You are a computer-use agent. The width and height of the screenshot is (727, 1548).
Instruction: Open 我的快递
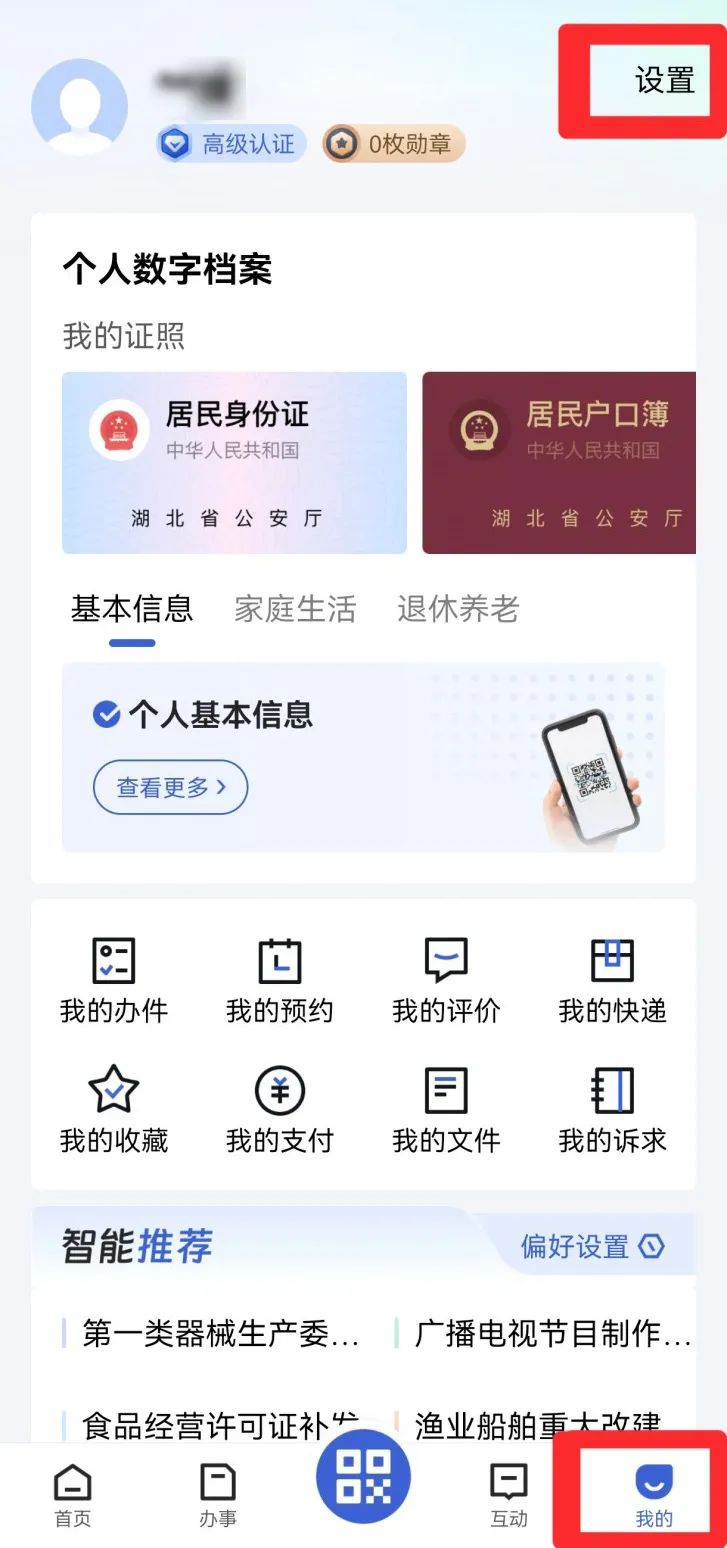pyautogui.click(x=612, y=980)
